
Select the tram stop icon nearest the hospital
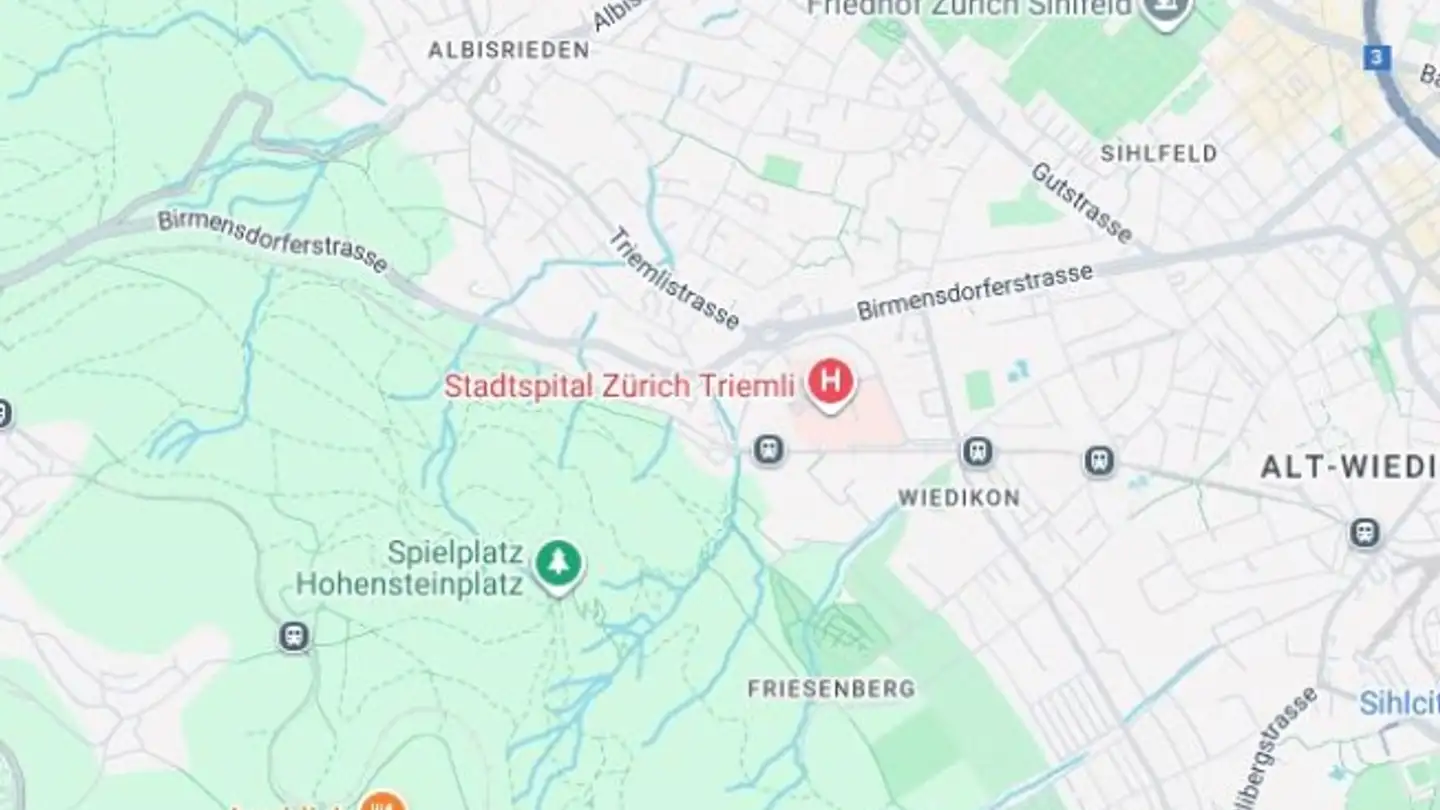pos(768,450)
